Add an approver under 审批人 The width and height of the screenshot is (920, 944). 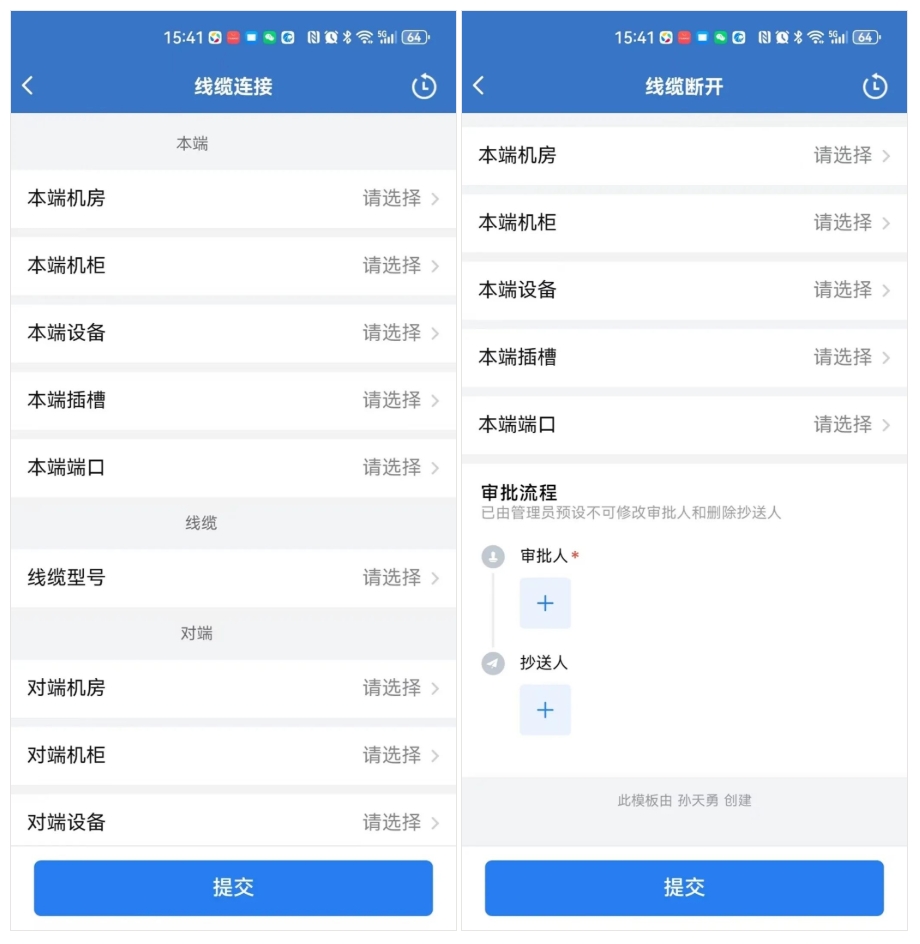click(545, 603)
